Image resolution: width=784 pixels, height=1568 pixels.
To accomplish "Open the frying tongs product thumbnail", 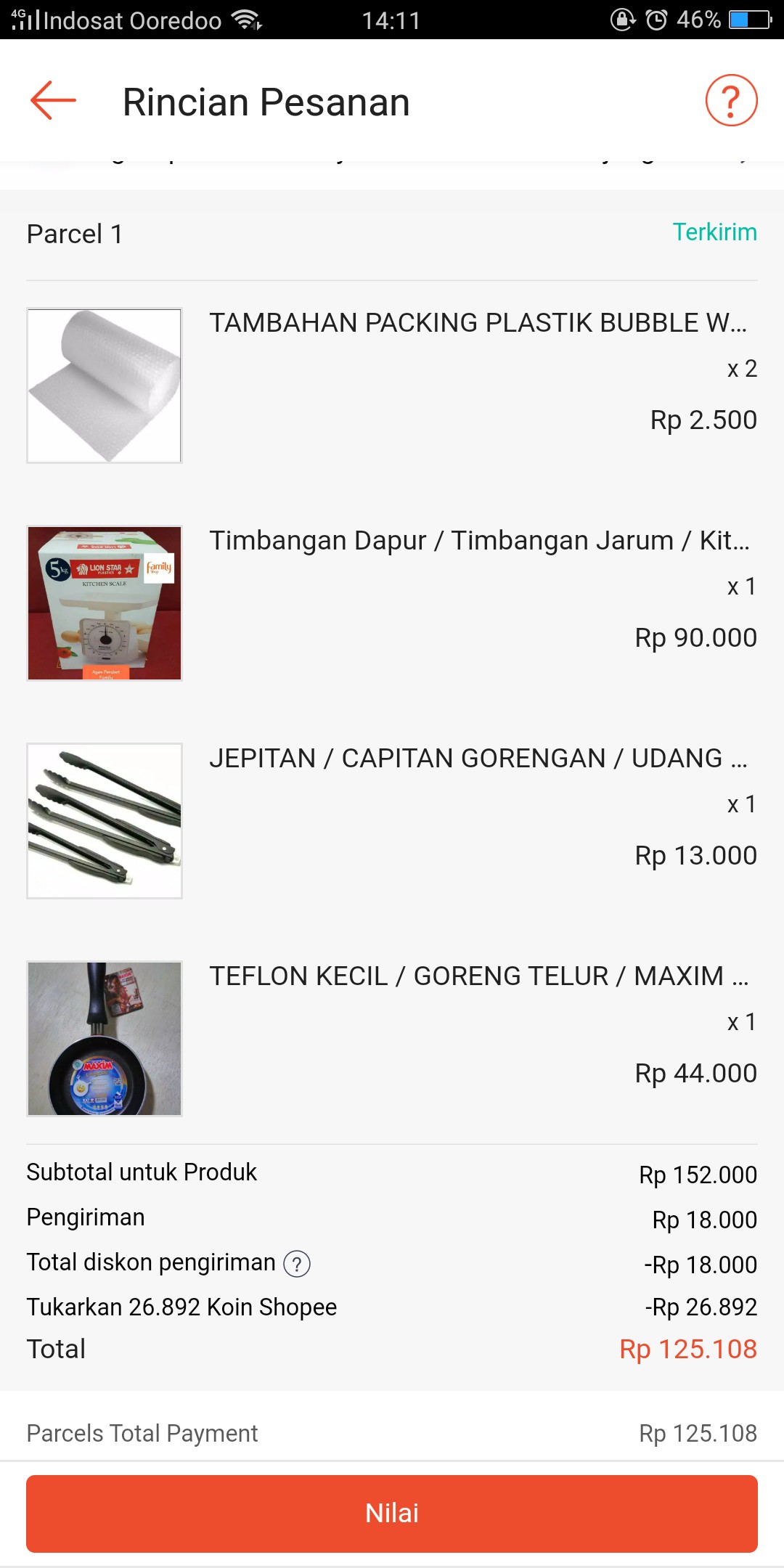I will pyautogui.click(x=105, y=821).
